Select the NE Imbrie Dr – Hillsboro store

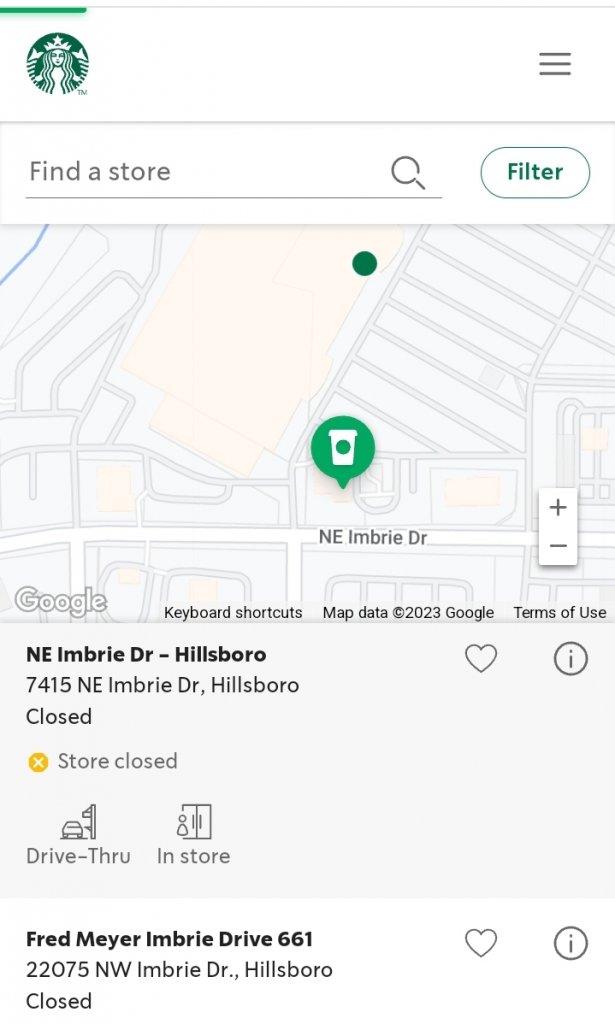click(146, 655)
